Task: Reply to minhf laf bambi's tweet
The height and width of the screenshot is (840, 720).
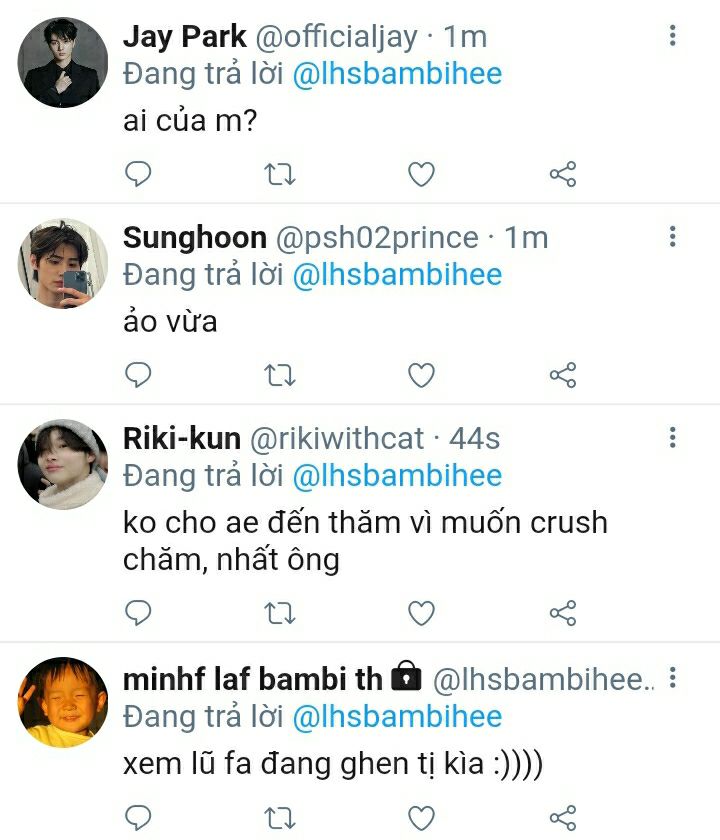Action: pyautogui.click(x=139, y=815)
